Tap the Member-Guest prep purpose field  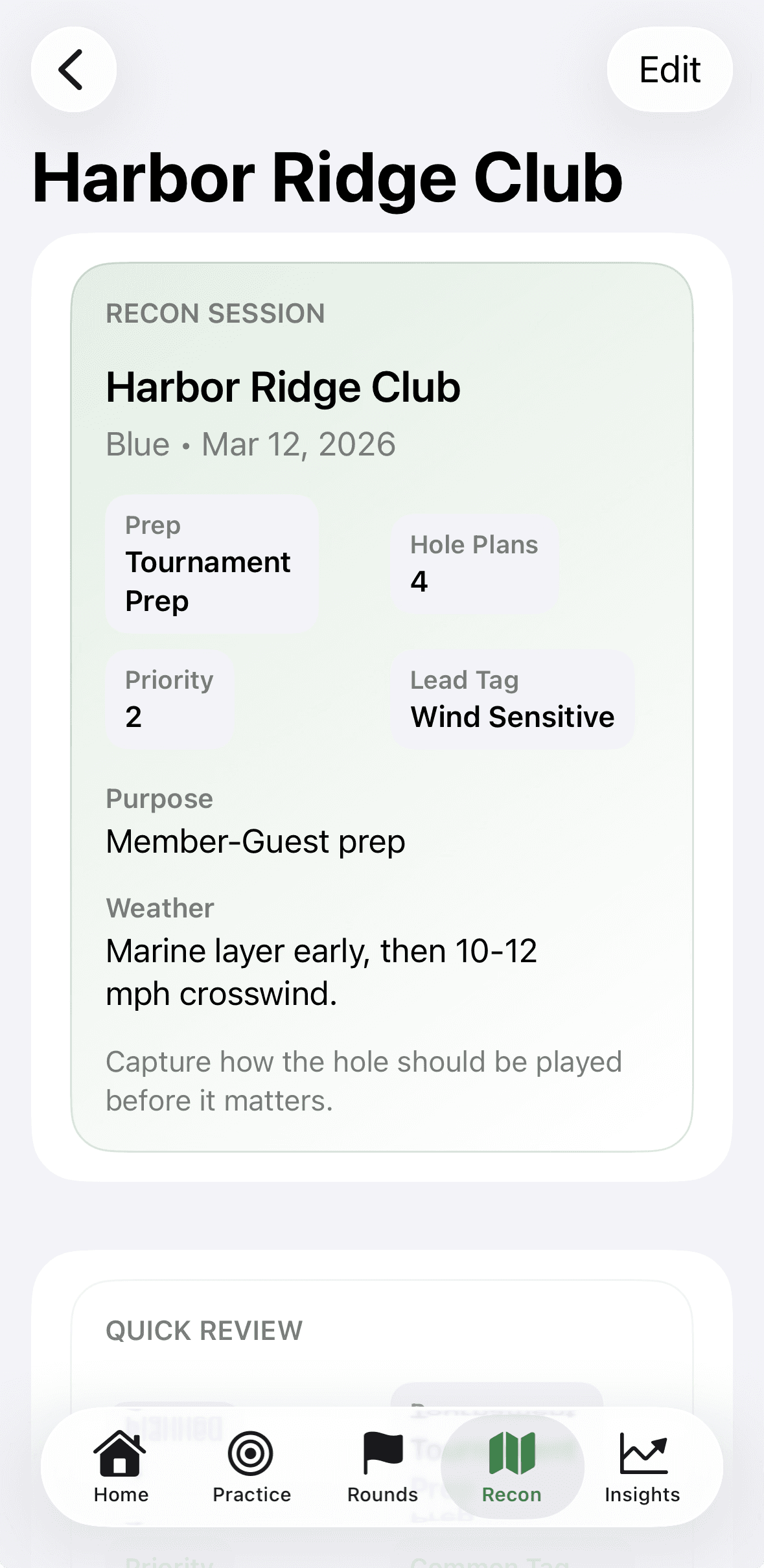[x=255, y=840]
